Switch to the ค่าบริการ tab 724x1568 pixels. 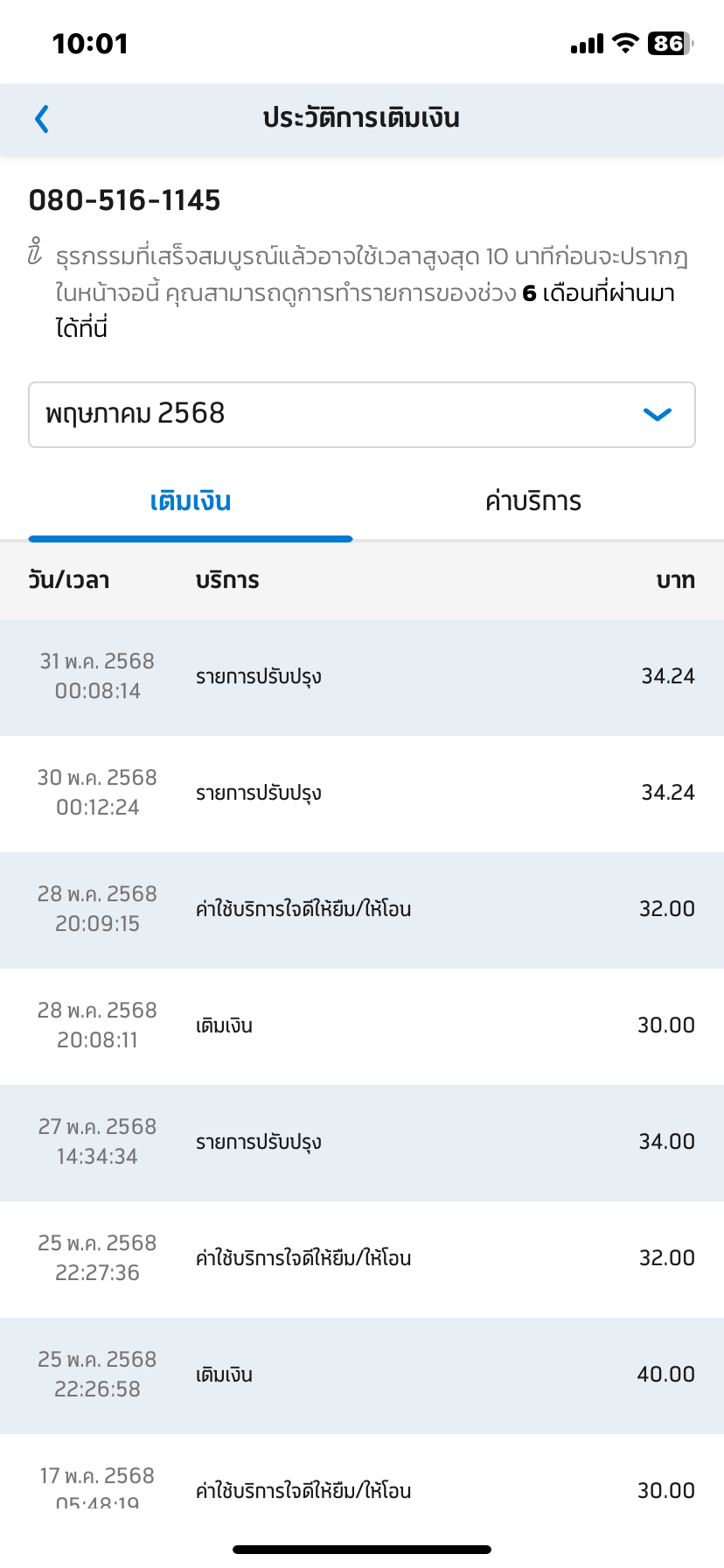[x=533, y=501]
